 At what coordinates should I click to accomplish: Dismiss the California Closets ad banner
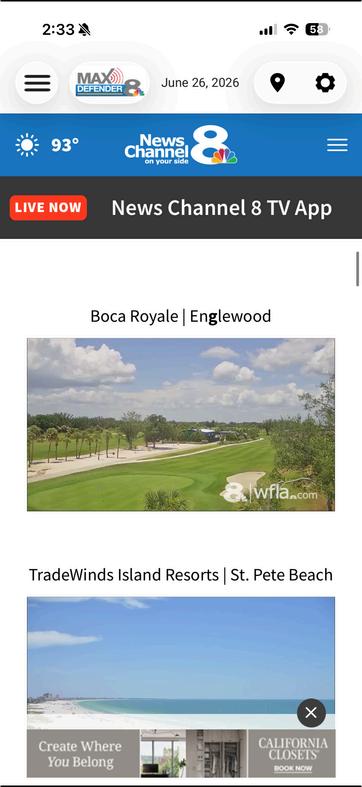311,713
